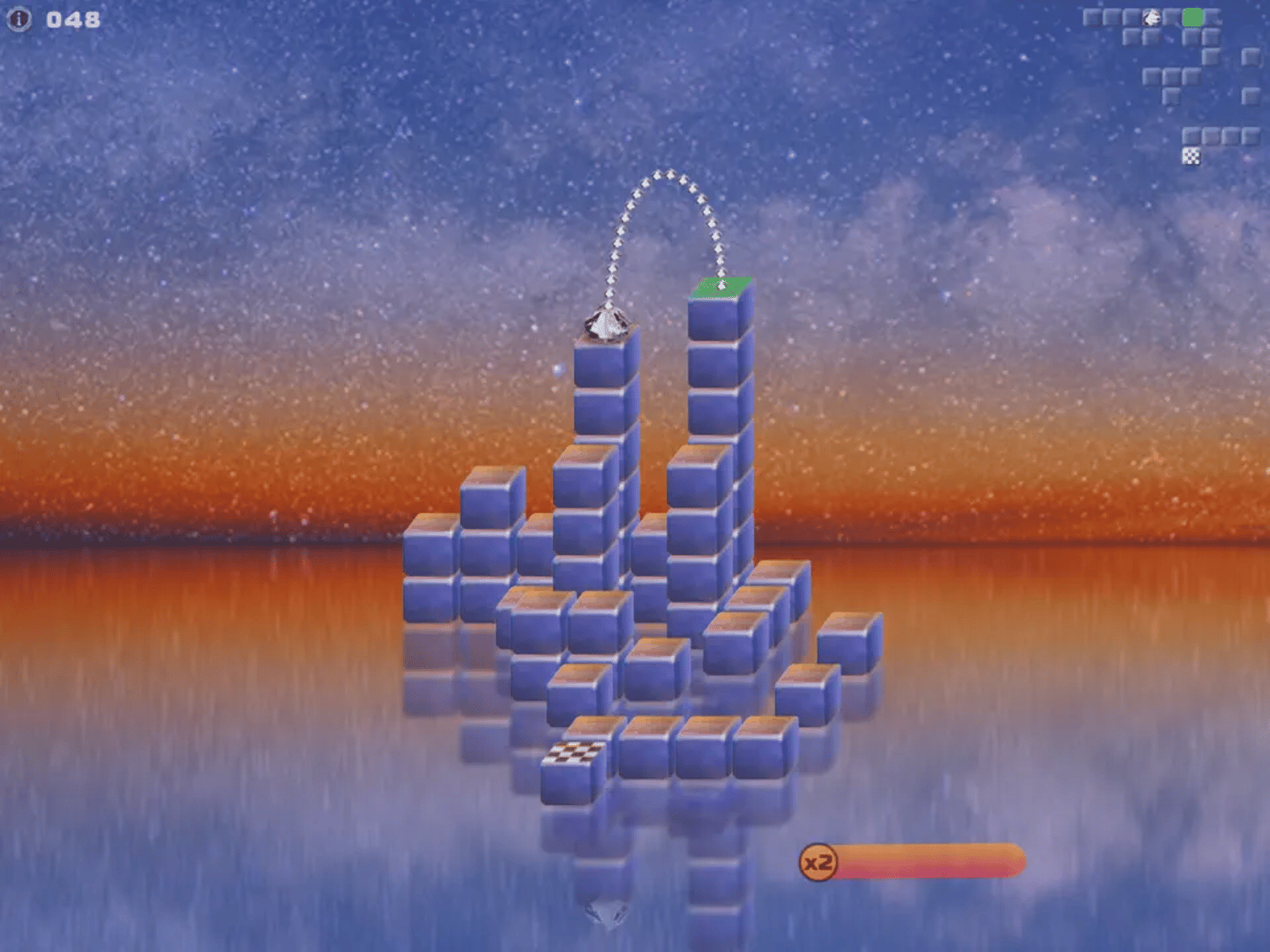Screen dimensions: 1270x952
Task: Tap the green-topped cube to jump there
Action: click(718, 288)
